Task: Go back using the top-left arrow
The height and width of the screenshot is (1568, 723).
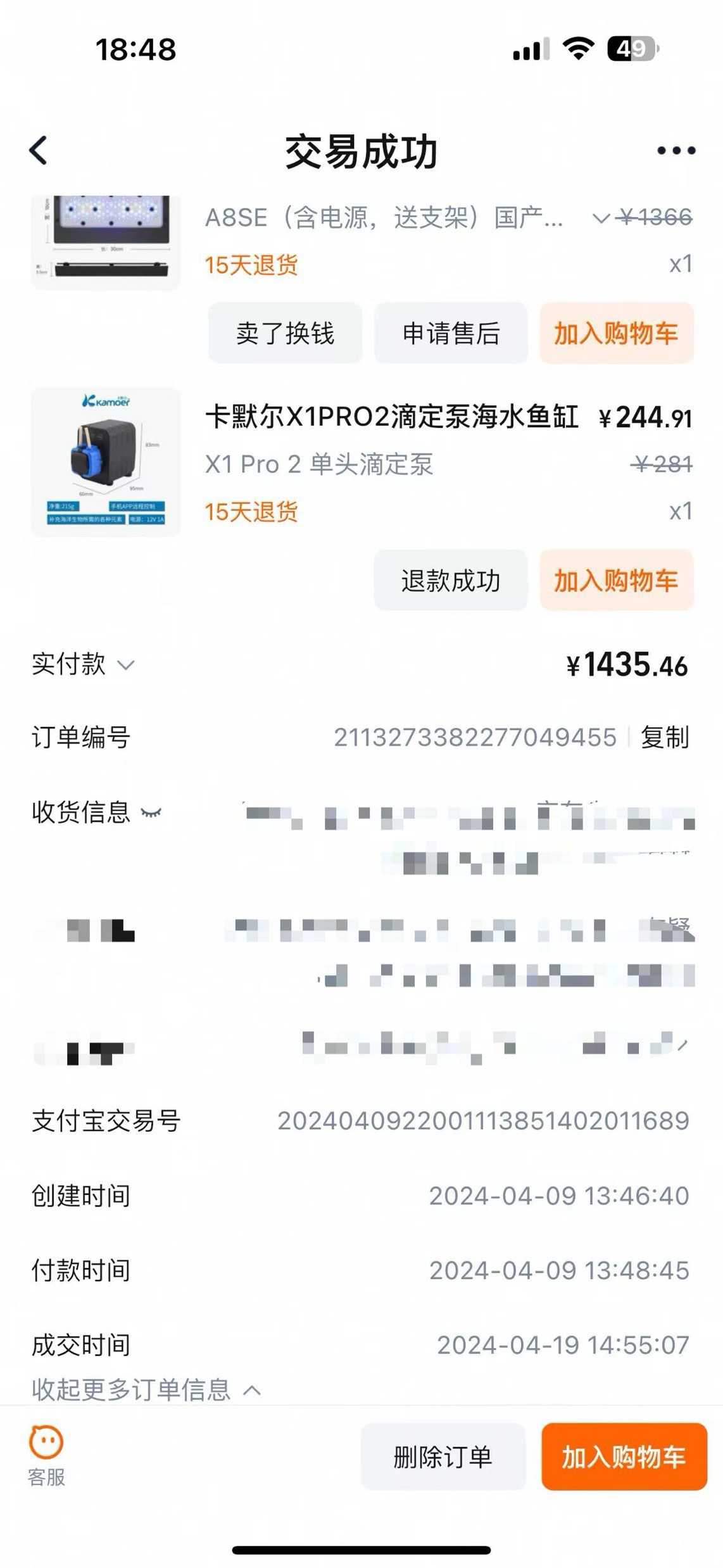Action: coord(39,151)
